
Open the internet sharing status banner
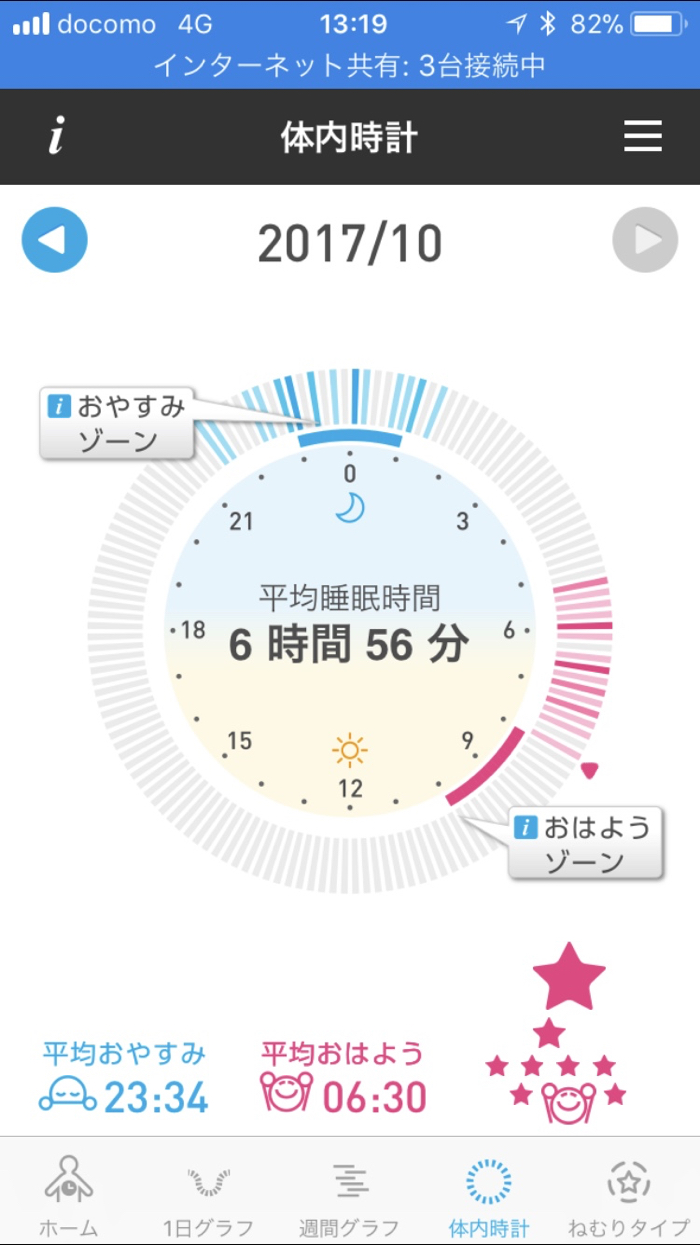350,66
